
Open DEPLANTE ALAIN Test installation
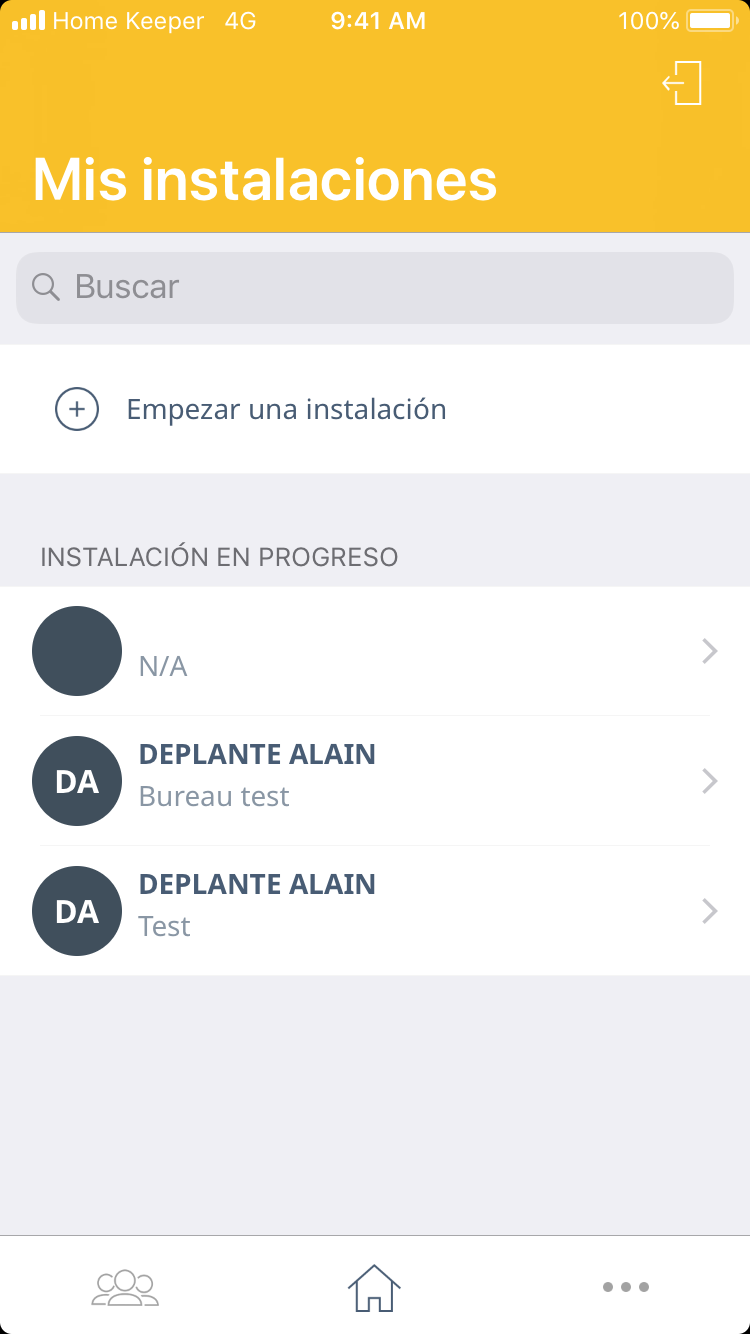pyautogui.click(x=375, y=911)
